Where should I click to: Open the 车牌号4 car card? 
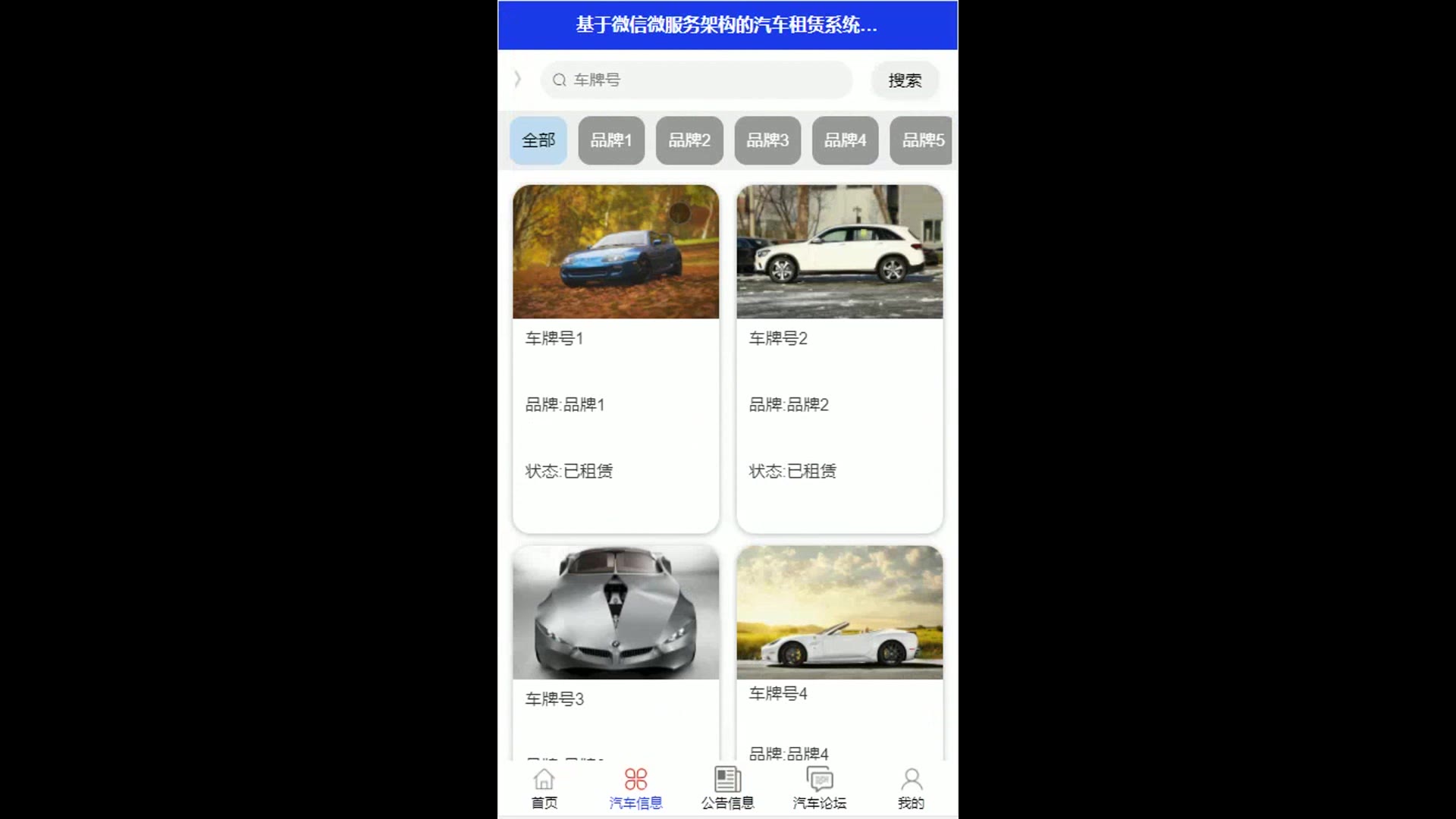click(x=839, y=652)
